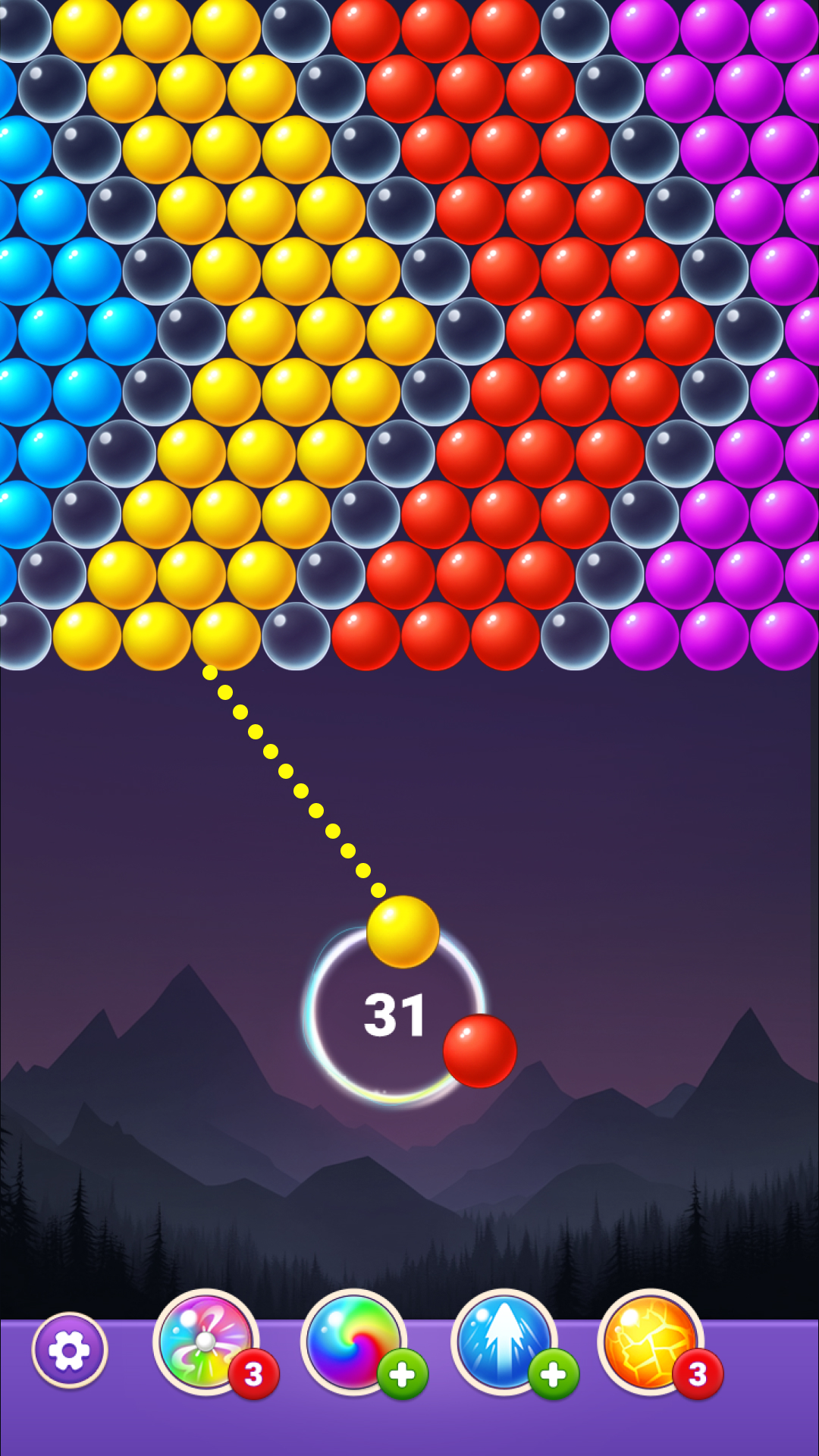This screenshot has height=1456, width=819.
Task: Tap the yellow shooter bubble
Action: [x=403, y=931]
